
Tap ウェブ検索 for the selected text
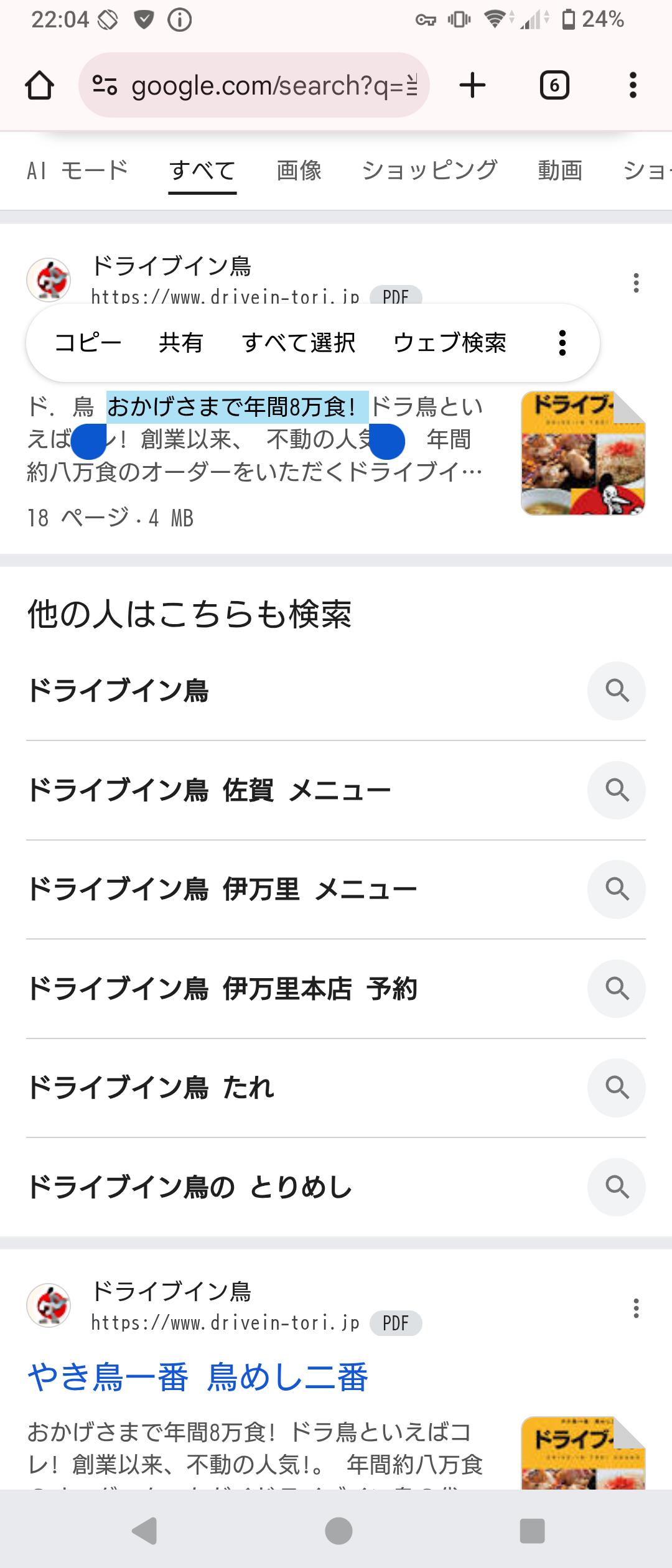pyautogui.click(x=450, y=343)
